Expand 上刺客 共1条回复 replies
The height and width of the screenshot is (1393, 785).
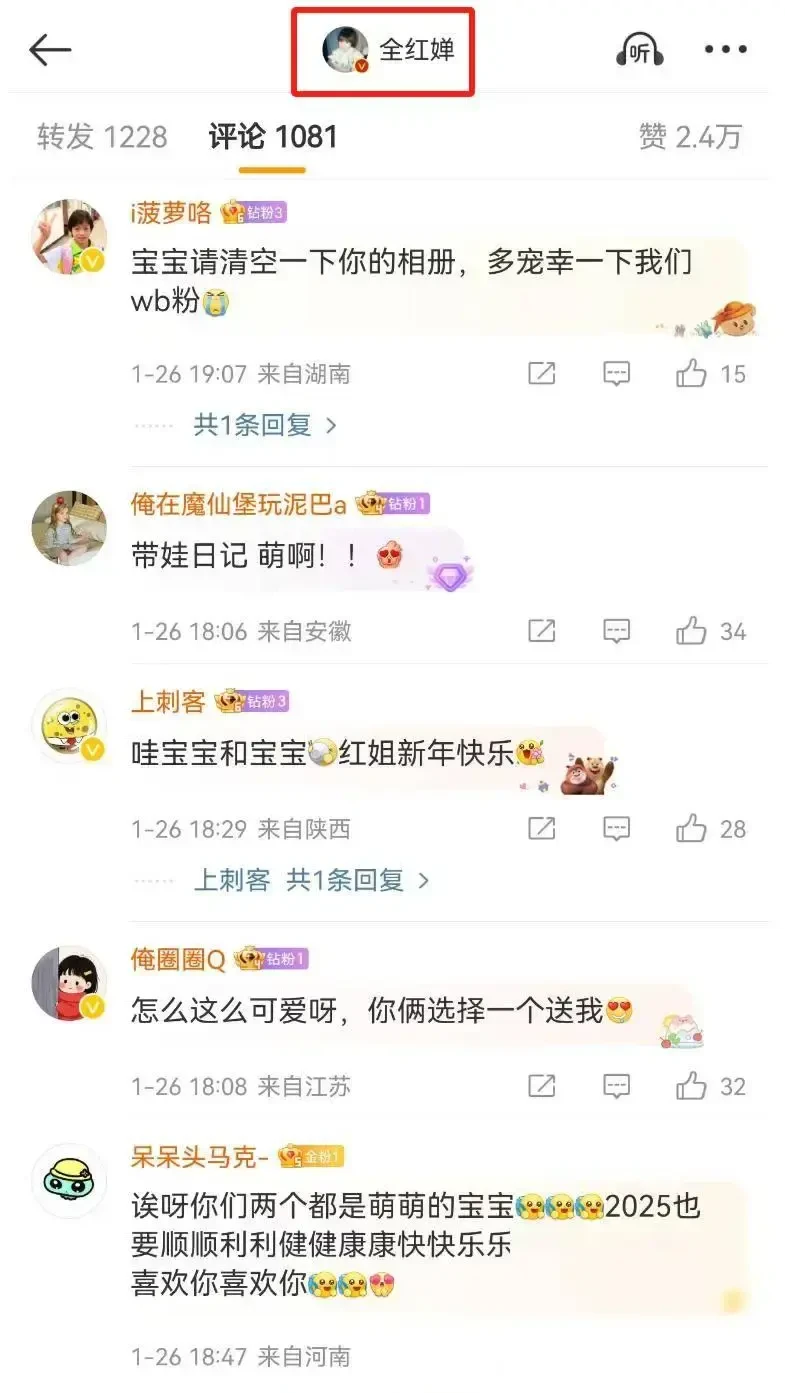click(x=311, y=880)
